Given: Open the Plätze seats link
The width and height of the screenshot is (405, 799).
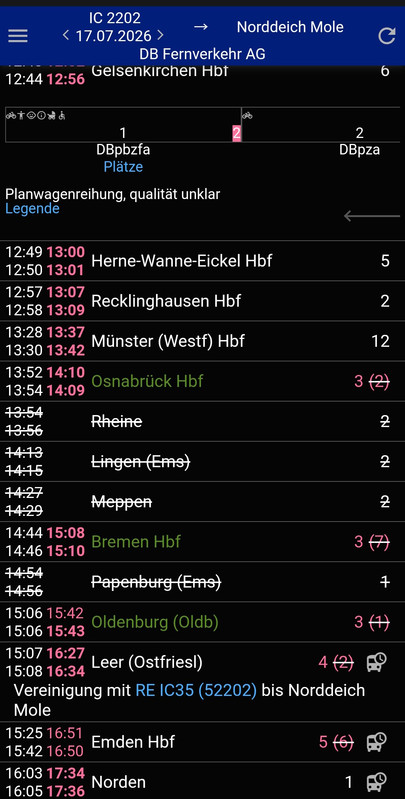Looking at the screenshot, I should [123, 167].
